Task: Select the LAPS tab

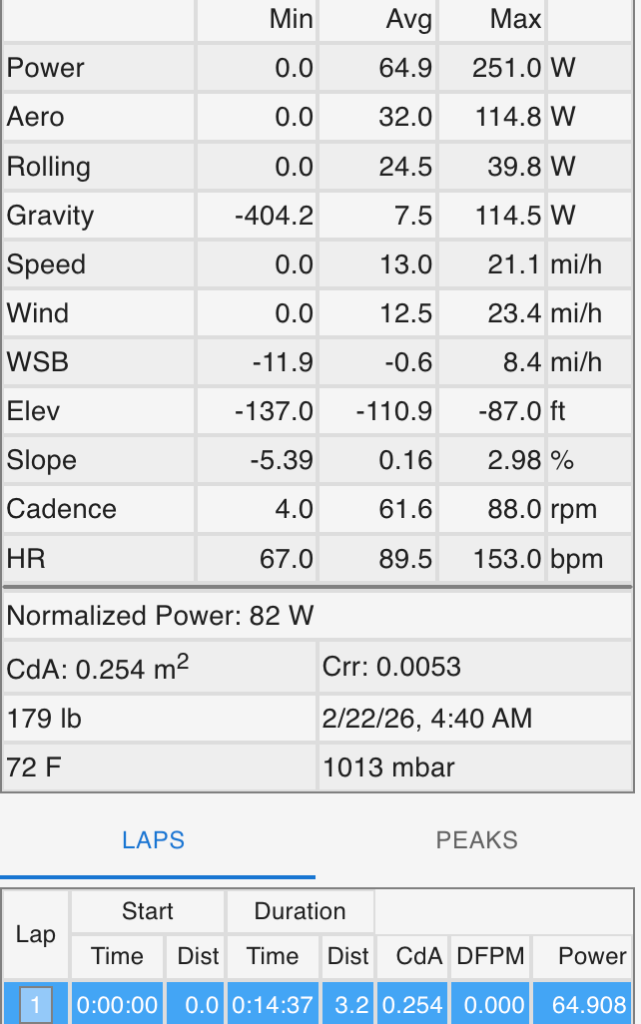Action: pyautogui.click(x=153, y=840)
